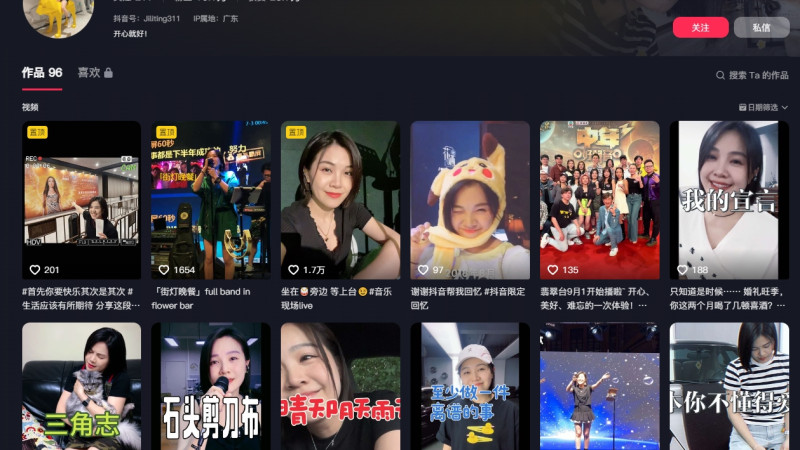Open the 至少做一件离谱的事 video
This screenshot has width=800, height=450.
470,385
